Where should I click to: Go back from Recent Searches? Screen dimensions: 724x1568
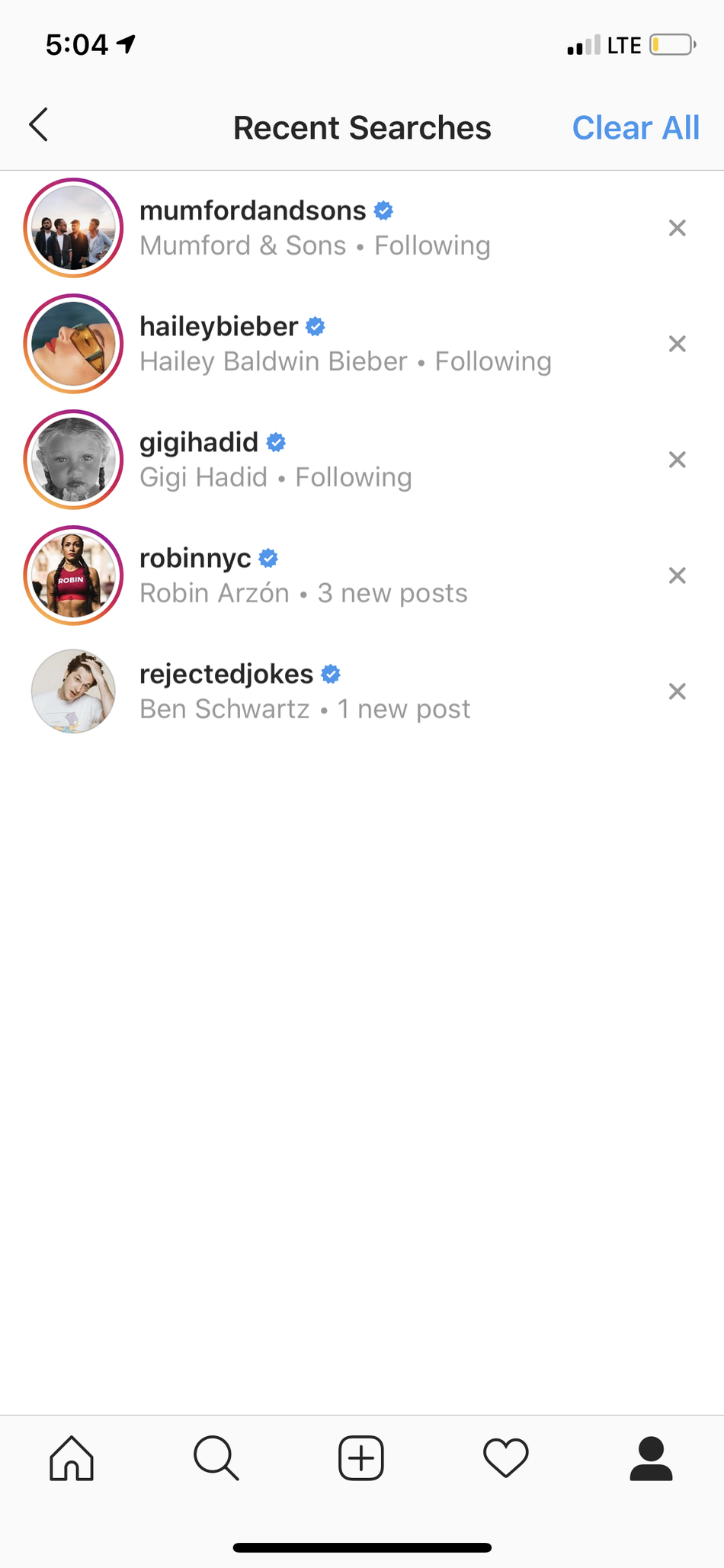[x=39, y=125]
